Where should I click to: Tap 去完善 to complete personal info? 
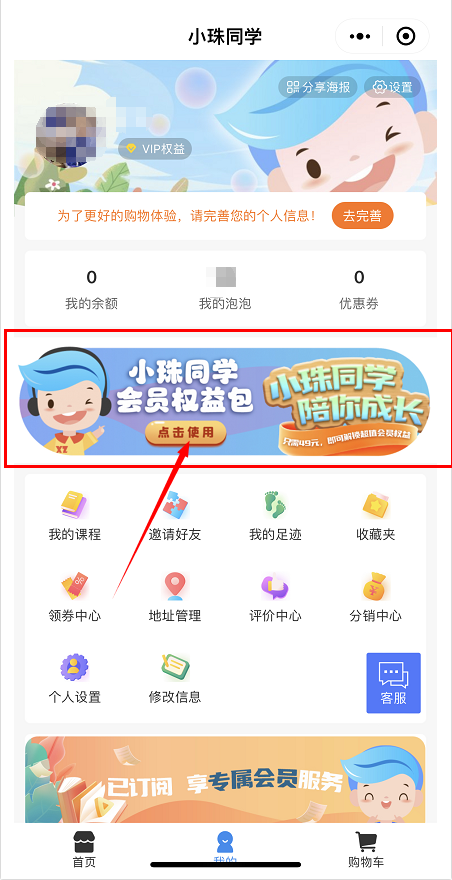362,216
